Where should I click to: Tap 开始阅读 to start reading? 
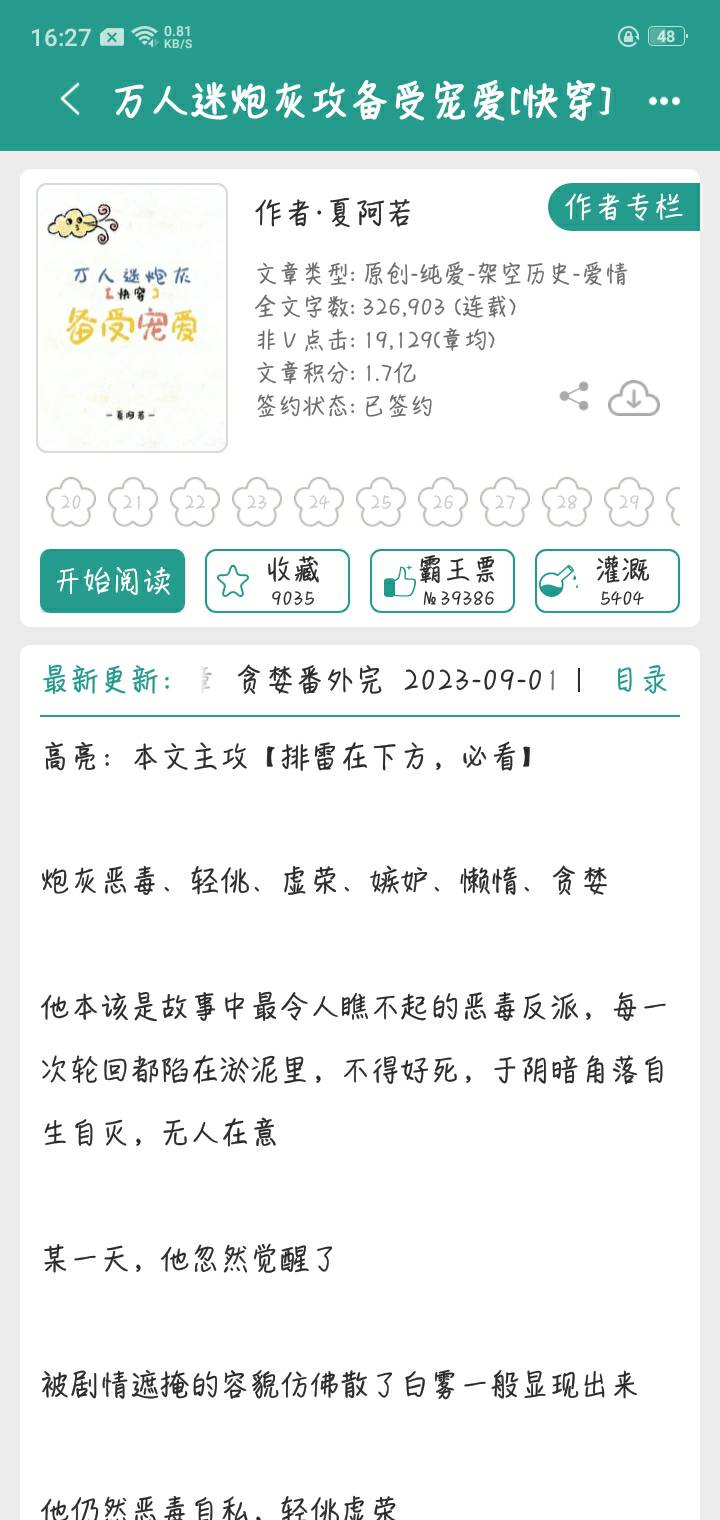[112, 581]
